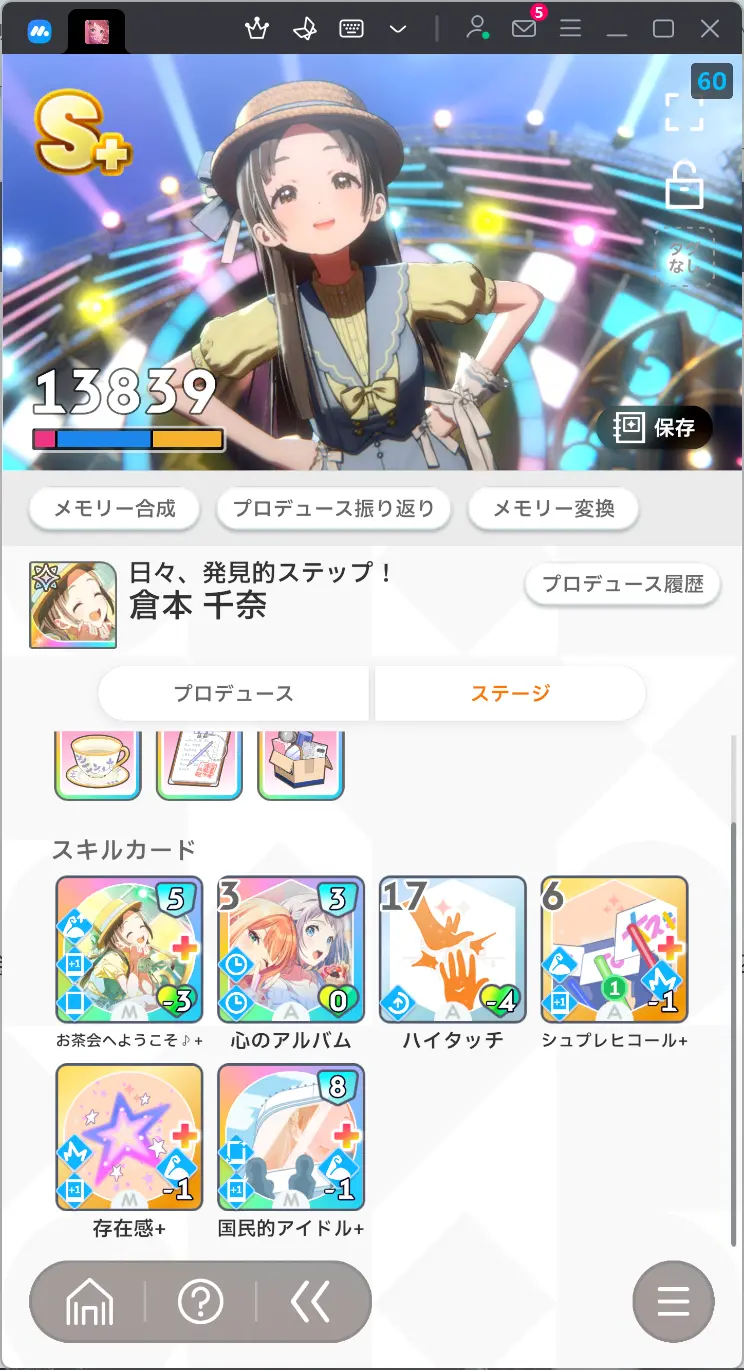Open プロデュース振り返り review
The width and height of the screenshot is (744, 1370).
tap(333, 509)
